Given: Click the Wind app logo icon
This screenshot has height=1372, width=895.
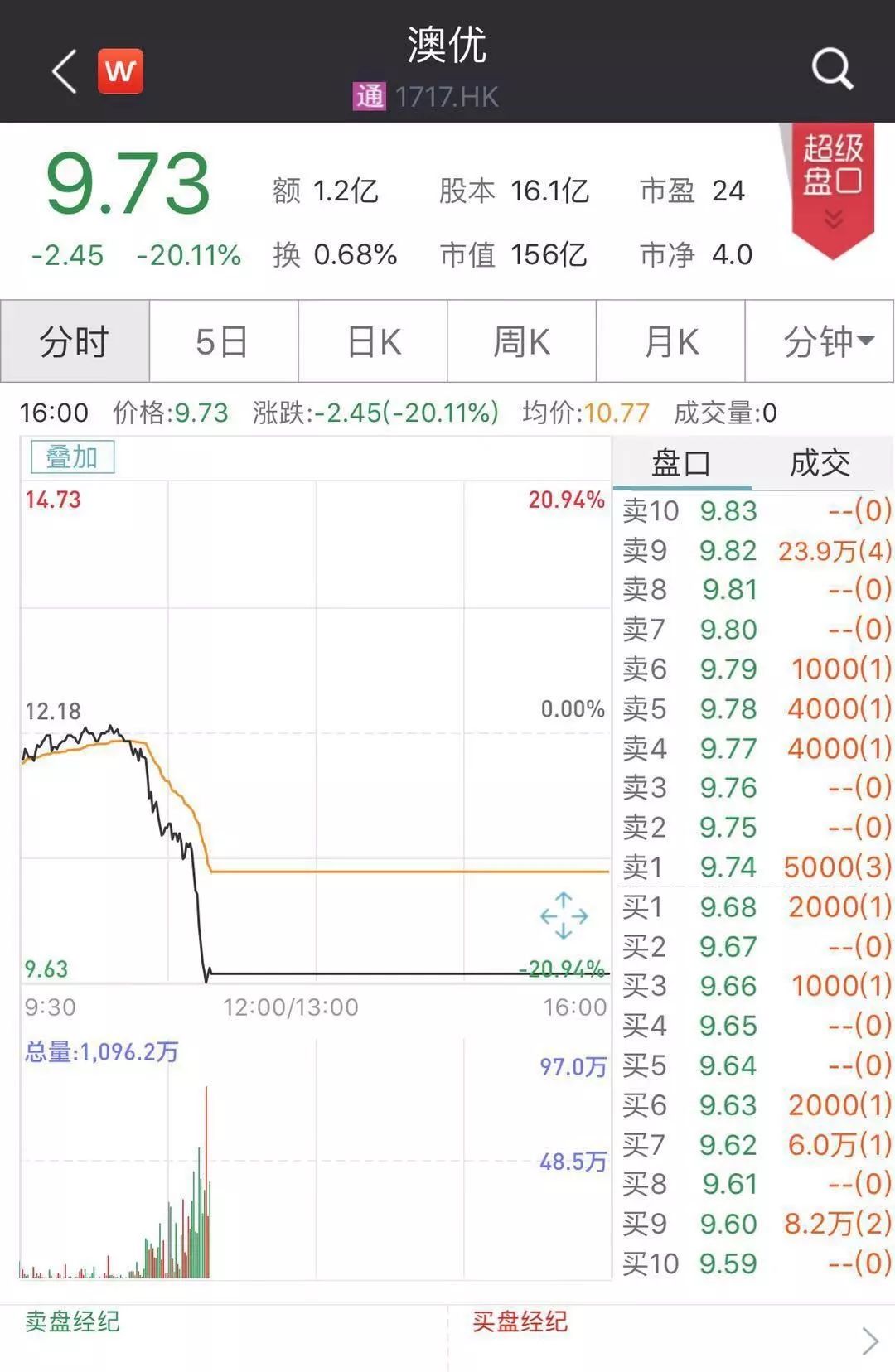Looking at the screenshot, I should click(x=119, y=70).
